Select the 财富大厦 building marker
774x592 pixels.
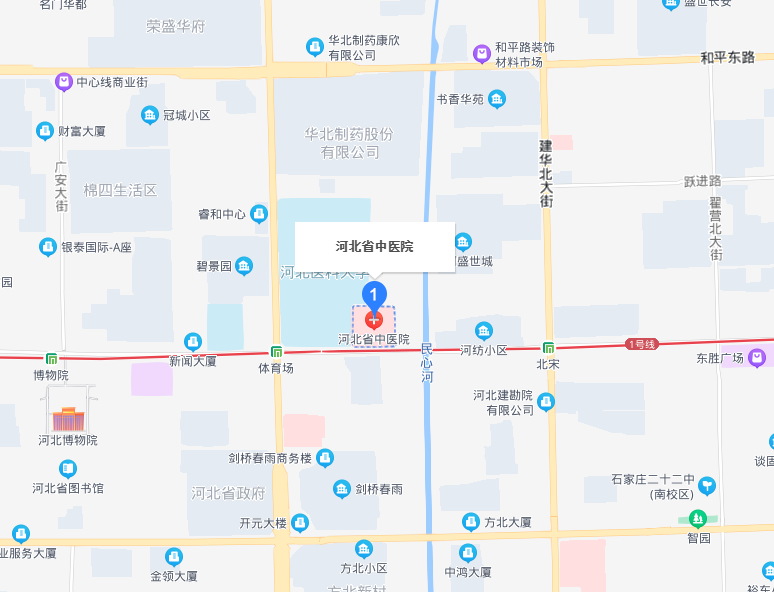pos(44,131)
